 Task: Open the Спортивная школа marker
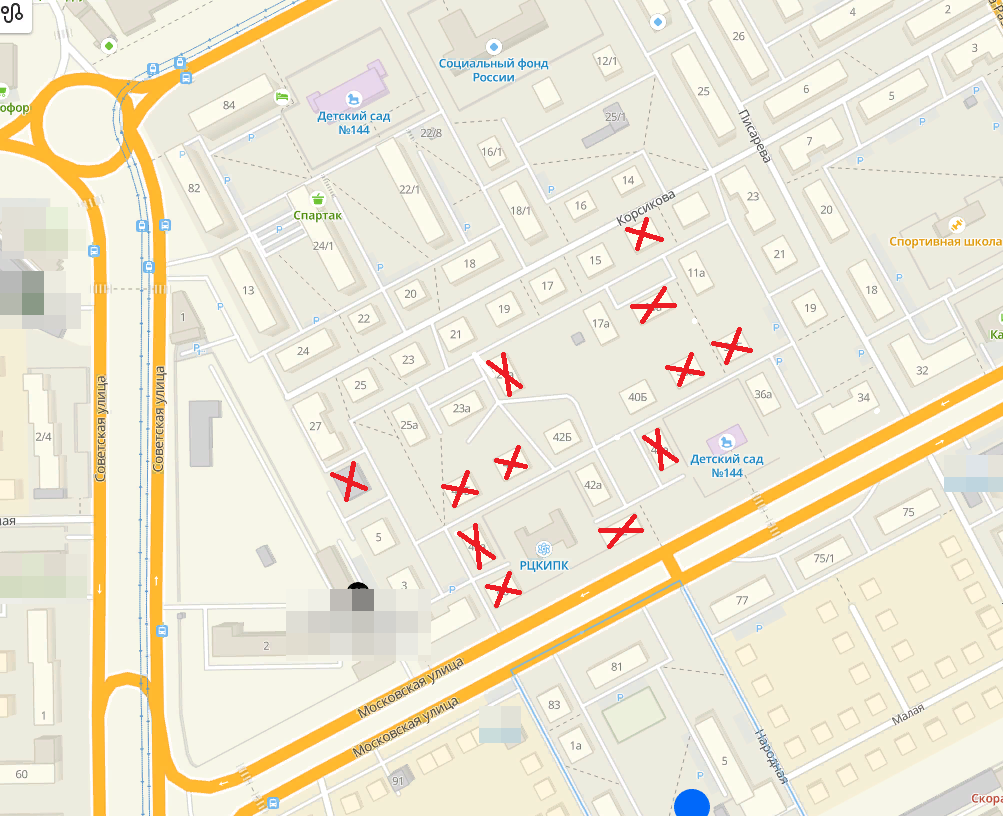click(956, 224)
